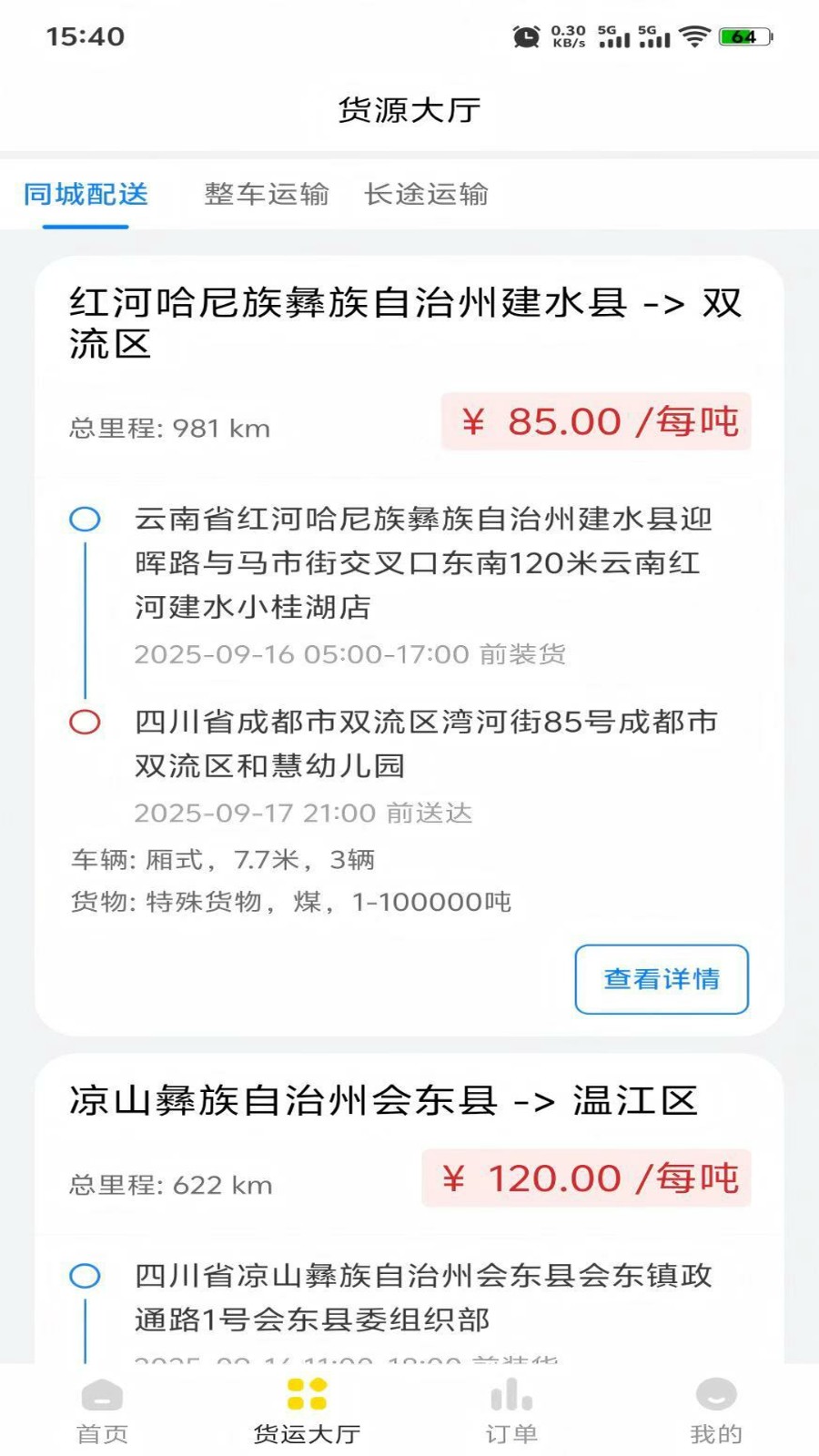
Task: Click the 查看详情 button
Action: click(661, 979)
